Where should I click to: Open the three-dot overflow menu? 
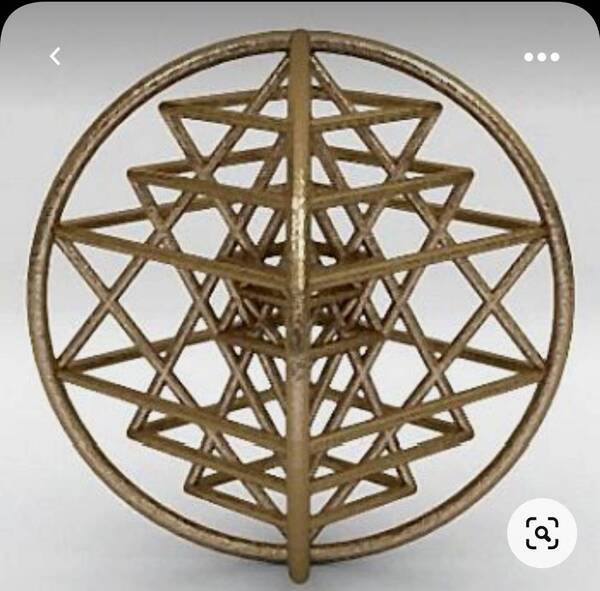tap(542, 57)
